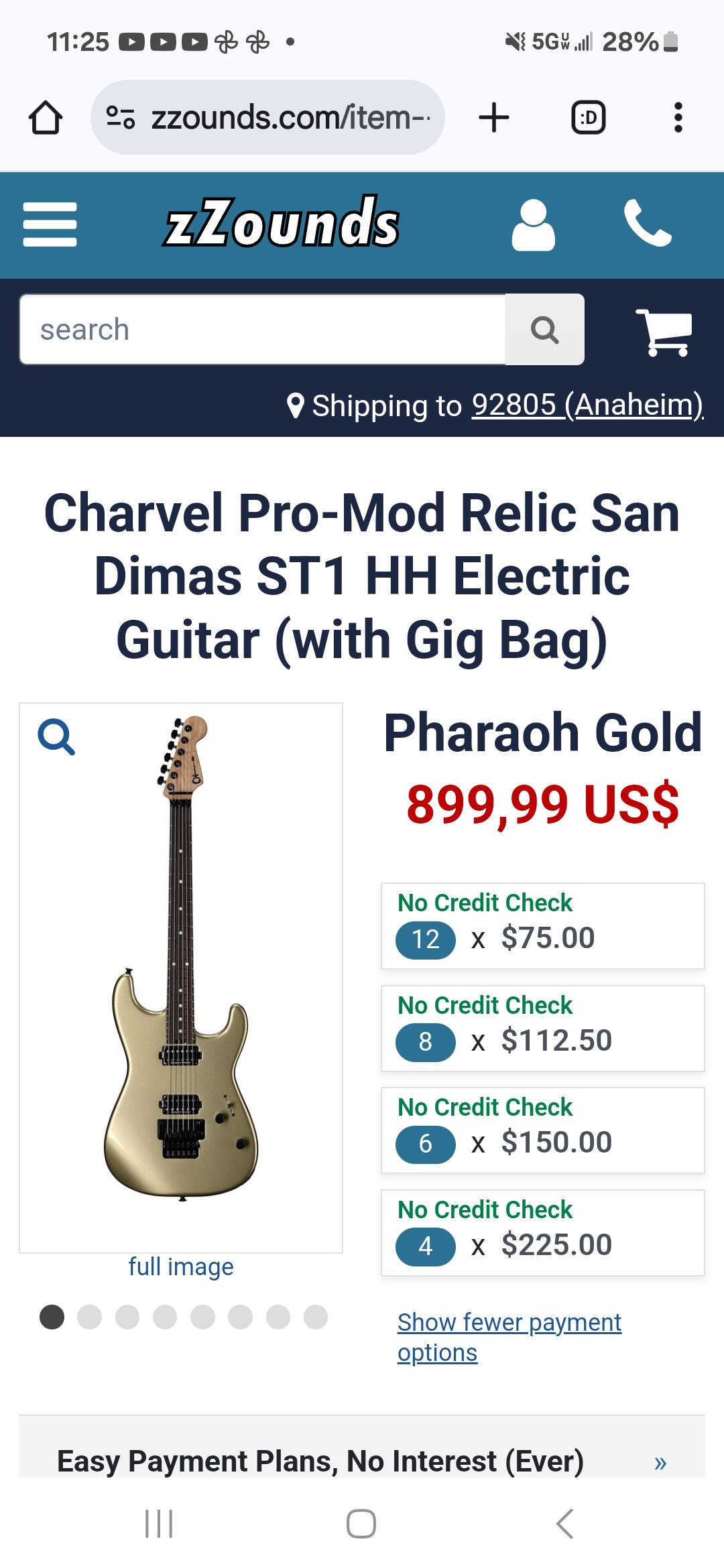Open the browser overflow menu
724x1568 pixels.
[x=678, y=117]
